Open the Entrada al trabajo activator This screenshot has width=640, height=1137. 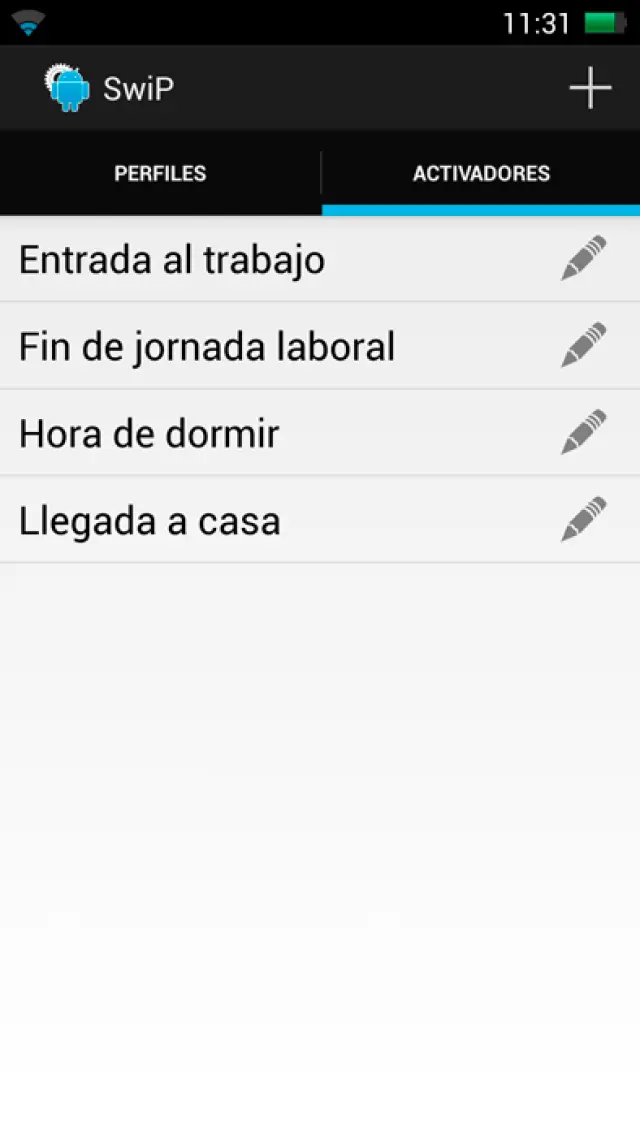172,260
